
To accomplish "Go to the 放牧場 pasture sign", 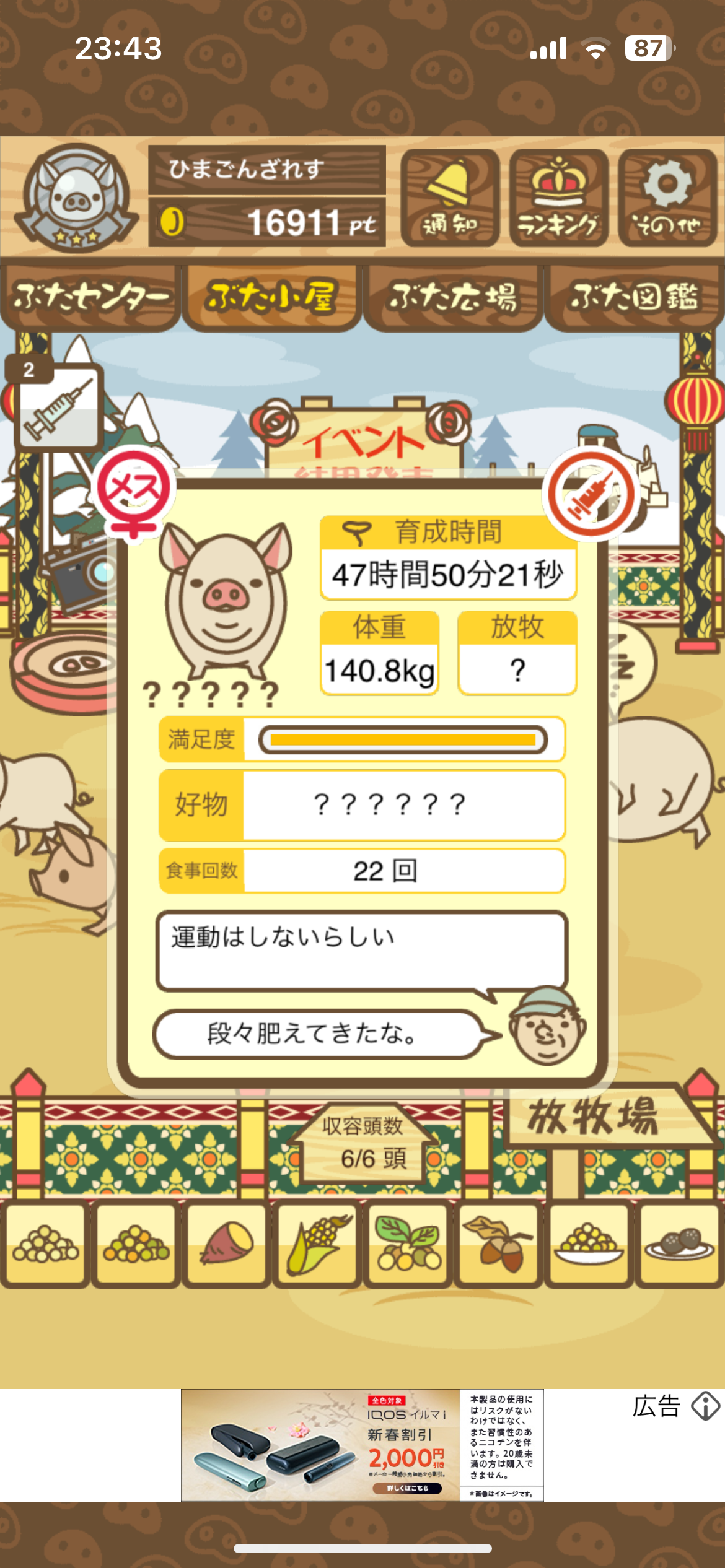I will pos(595,1117).
